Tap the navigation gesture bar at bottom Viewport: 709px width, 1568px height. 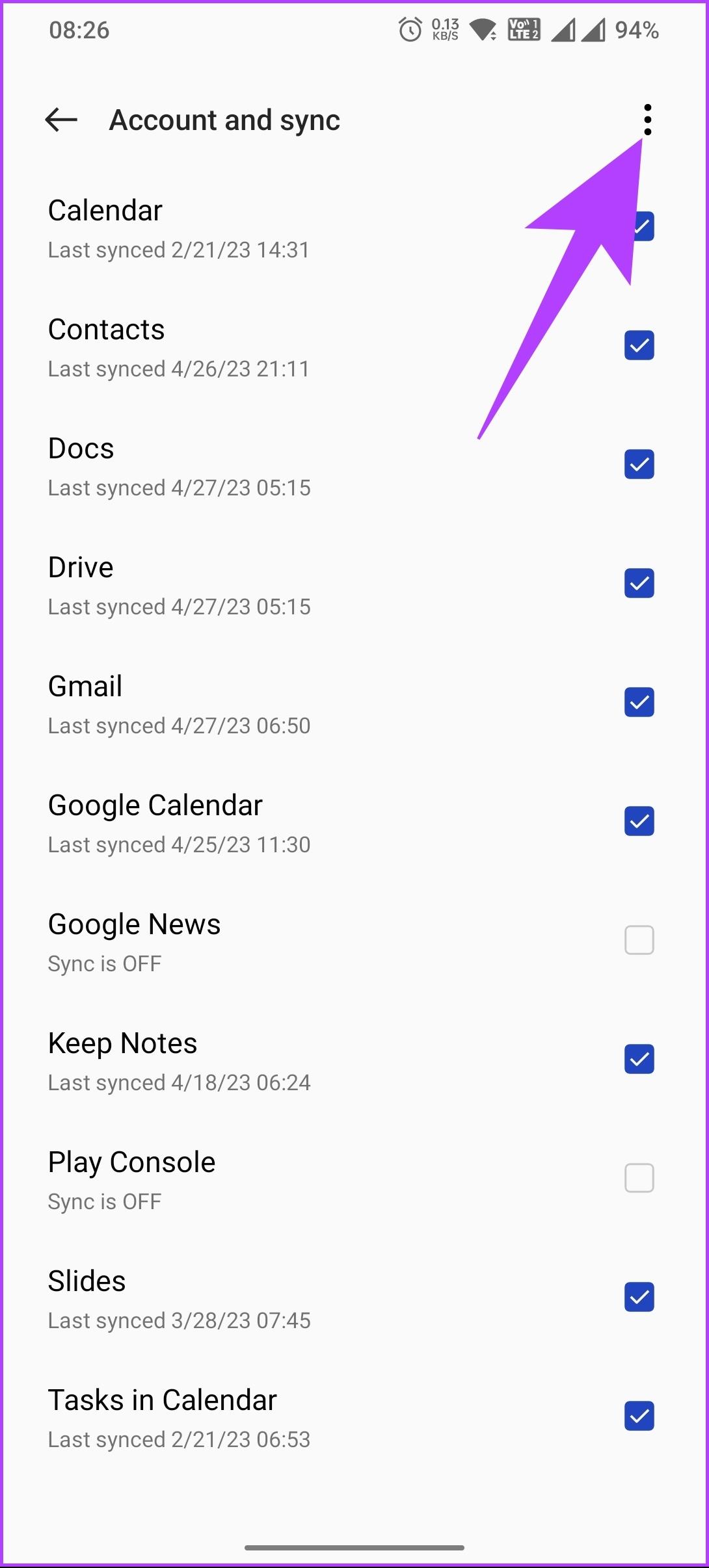coord(354,1547)
